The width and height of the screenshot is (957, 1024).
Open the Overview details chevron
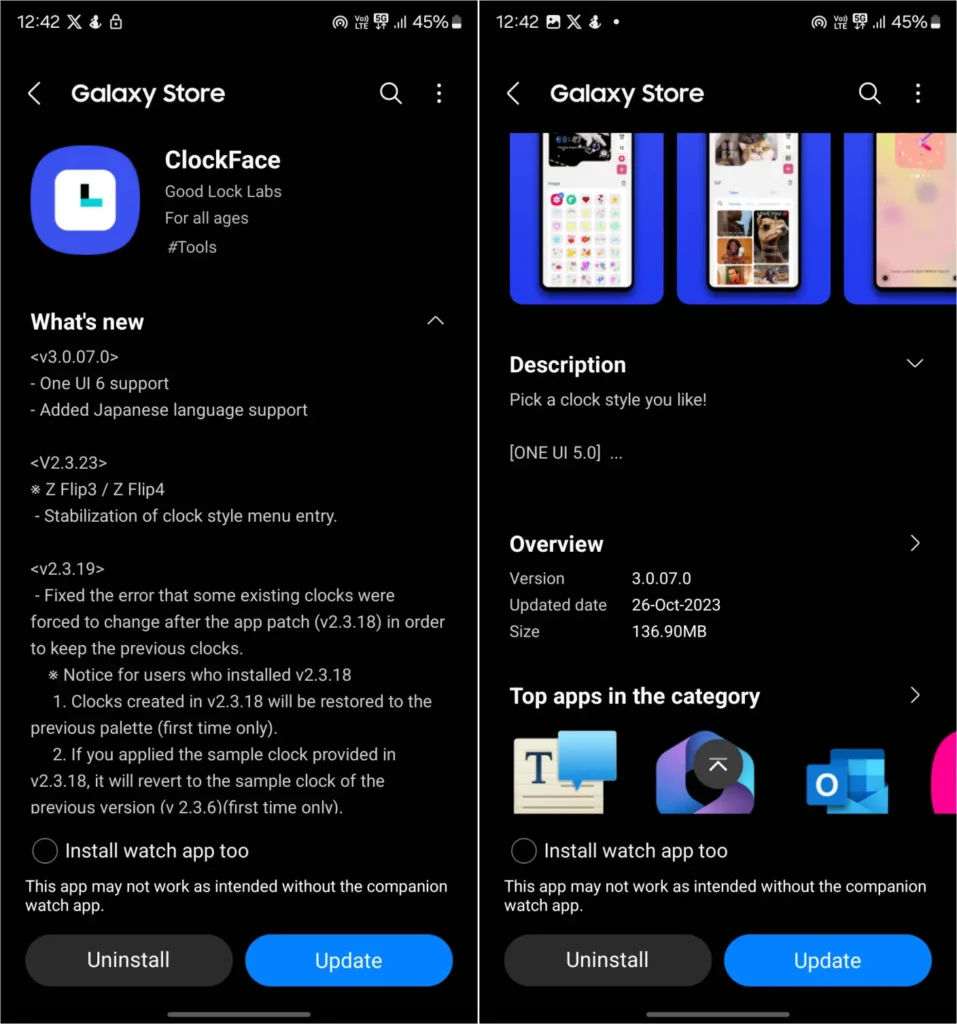pos(914,543)
